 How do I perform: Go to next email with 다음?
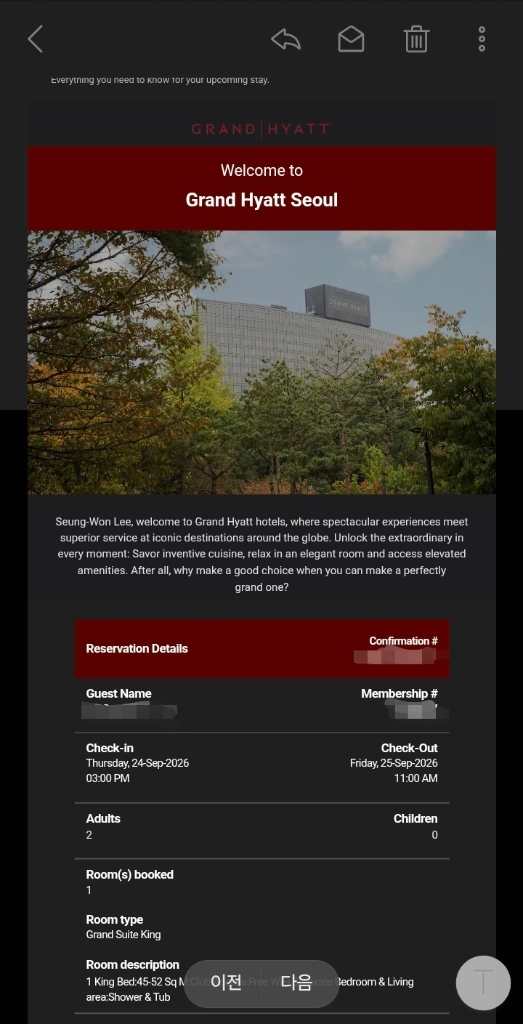pyautogui.click(x=297, y=983)
